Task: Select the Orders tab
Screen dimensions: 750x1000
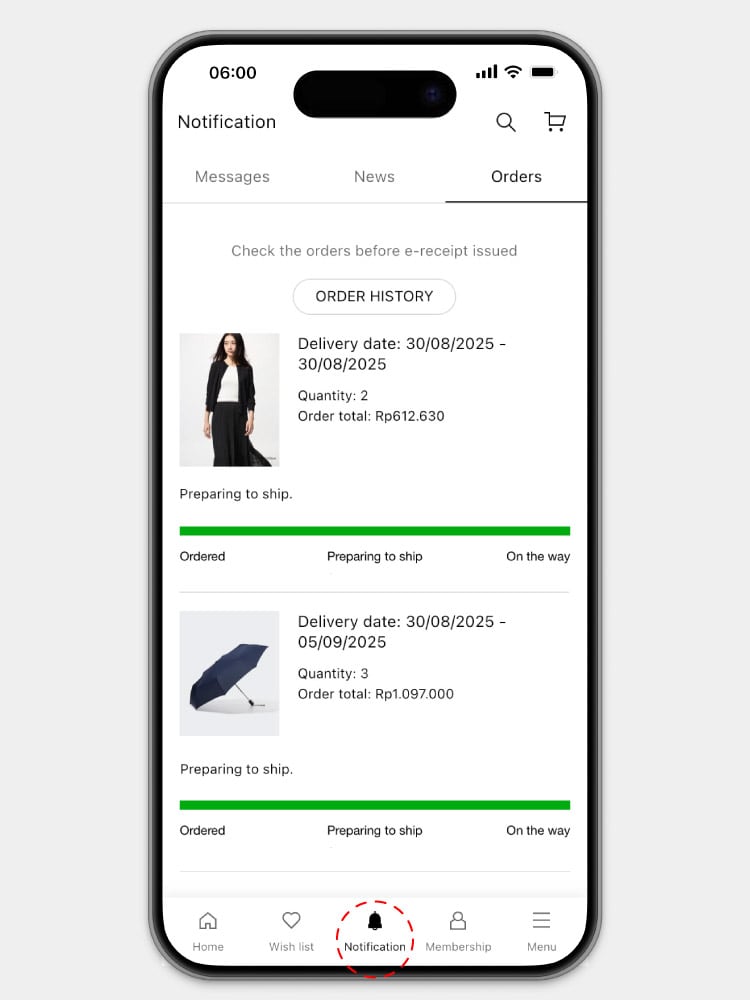Action: (516, 177)
